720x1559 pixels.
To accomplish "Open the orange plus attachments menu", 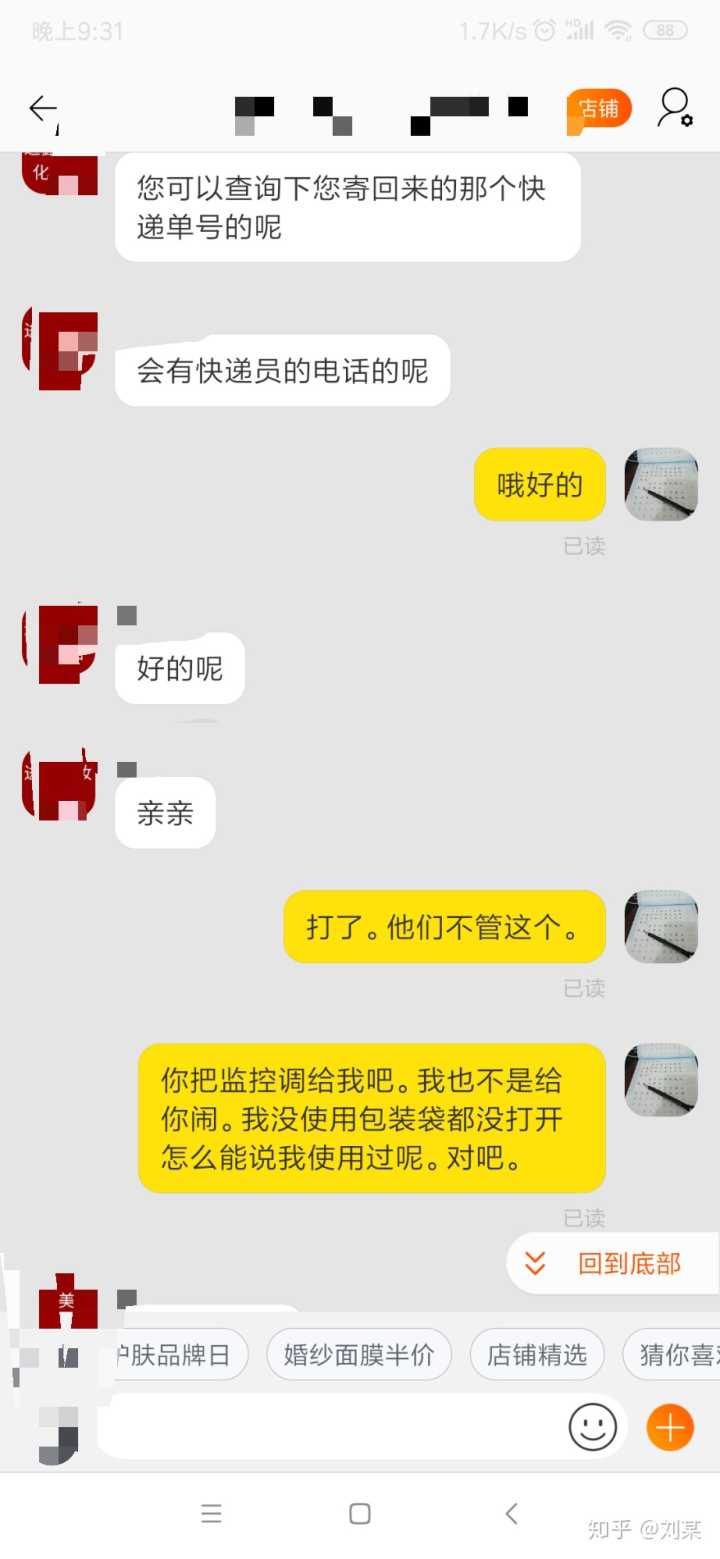I will point(670,1427).
